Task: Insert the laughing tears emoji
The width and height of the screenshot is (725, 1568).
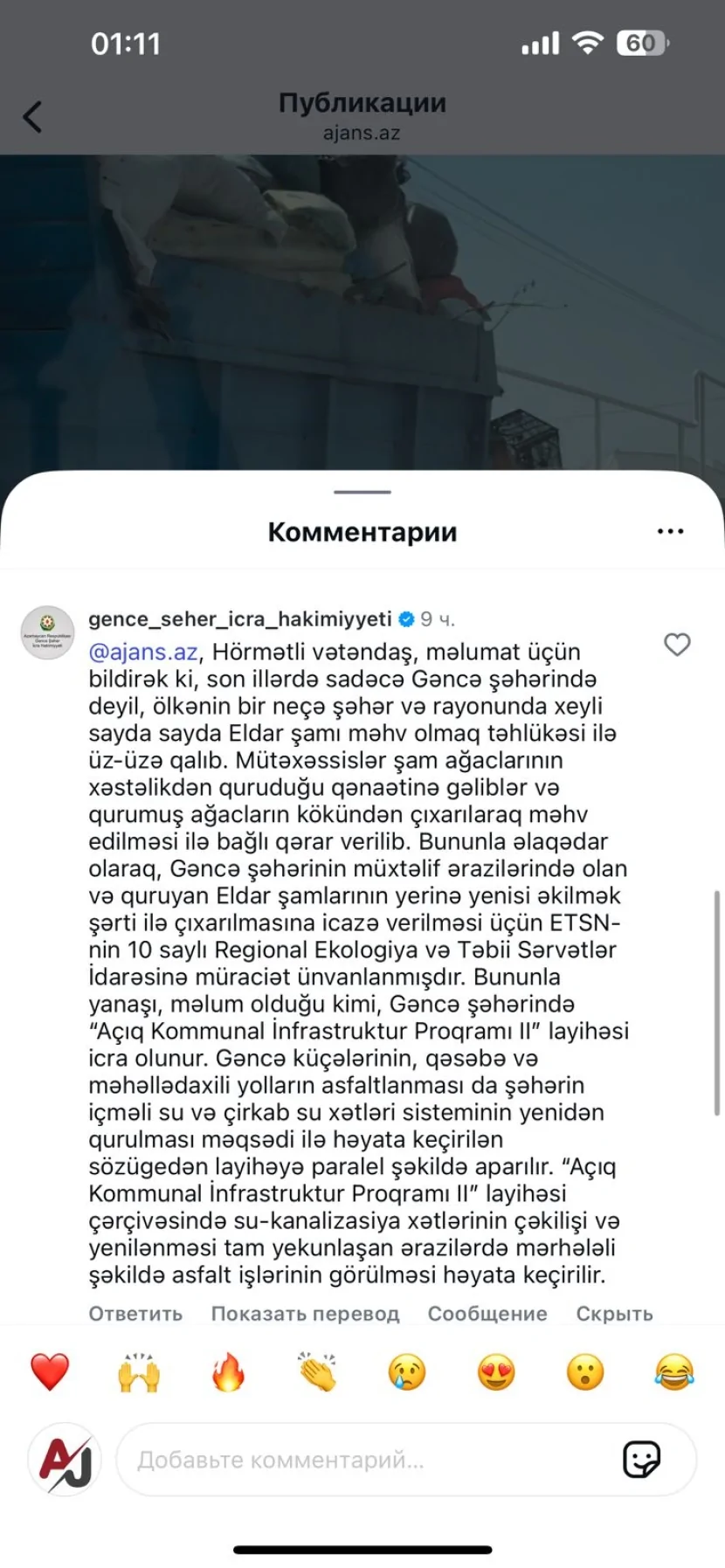Action: pos(674,1371)
